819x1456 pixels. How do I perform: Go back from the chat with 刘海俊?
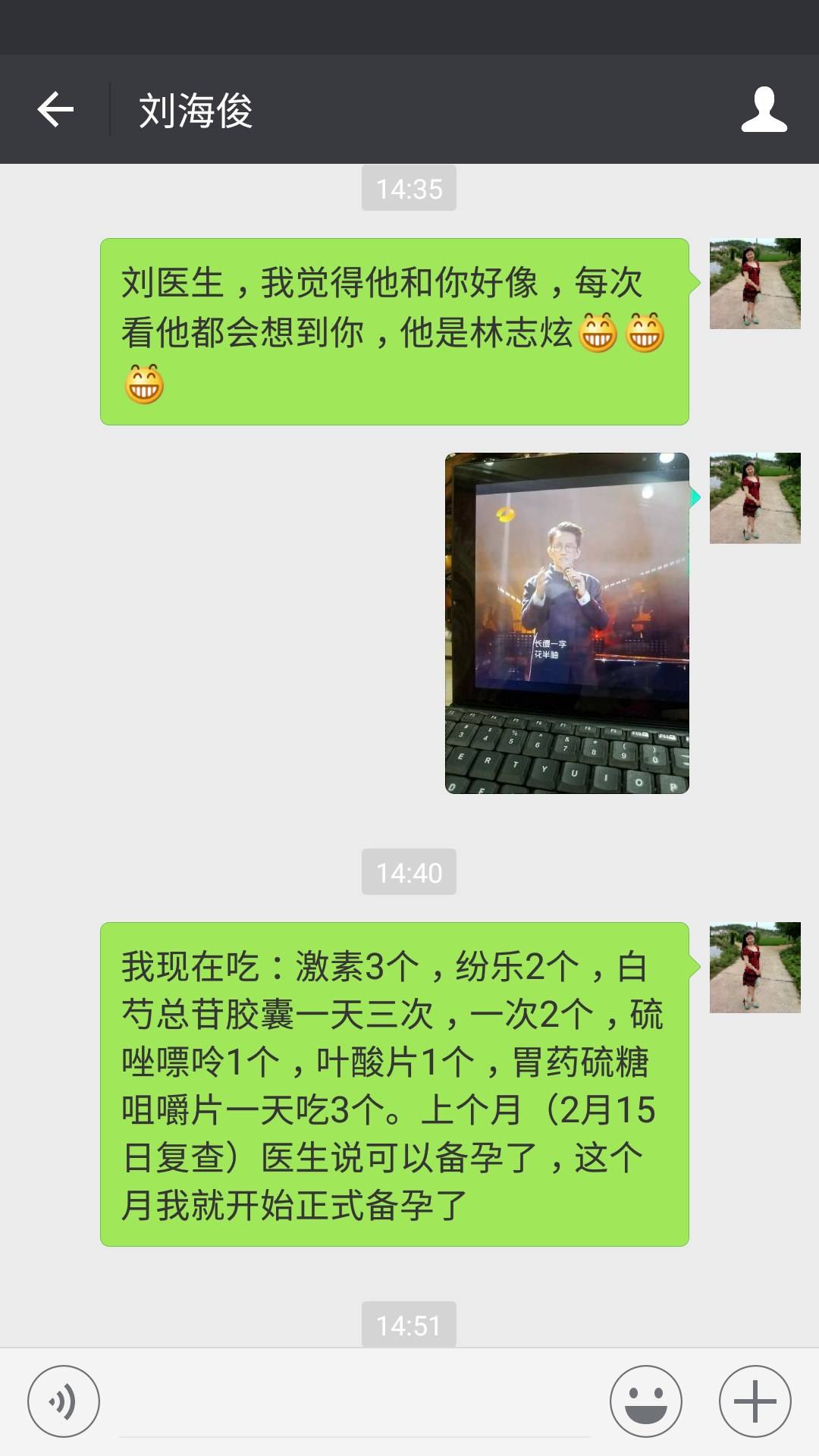[x=55, y=110]
